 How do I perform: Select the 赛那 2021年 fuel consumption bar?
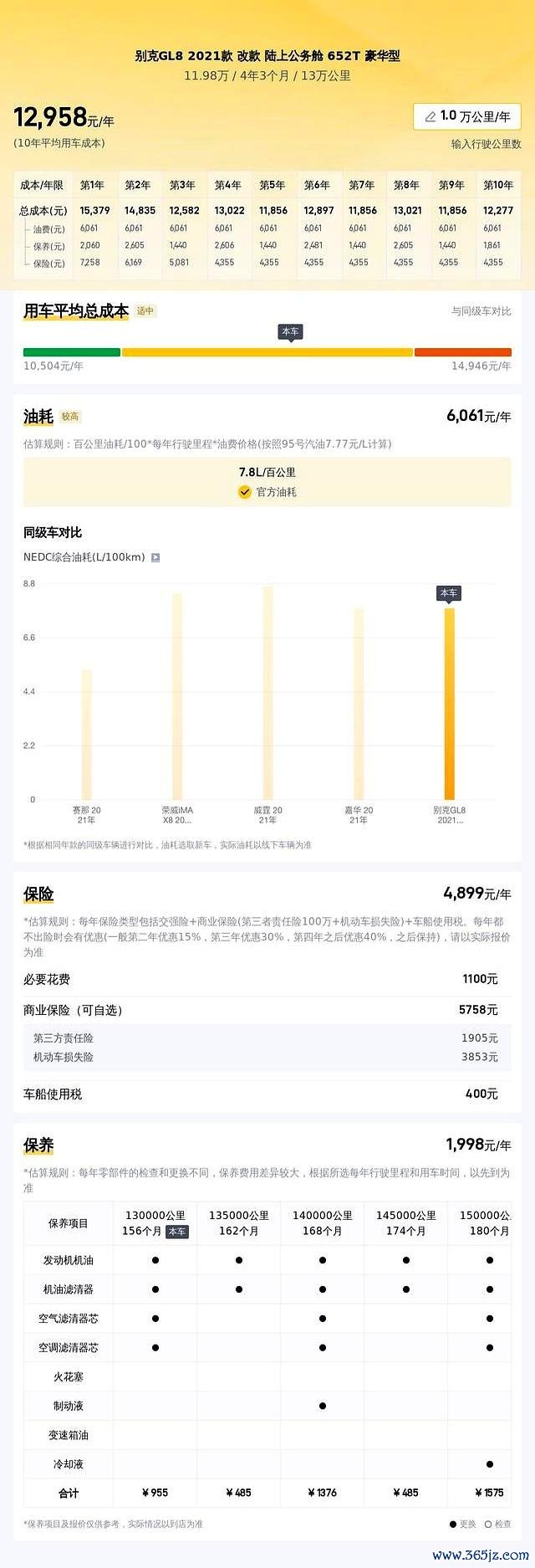click(x=86, y=734)
